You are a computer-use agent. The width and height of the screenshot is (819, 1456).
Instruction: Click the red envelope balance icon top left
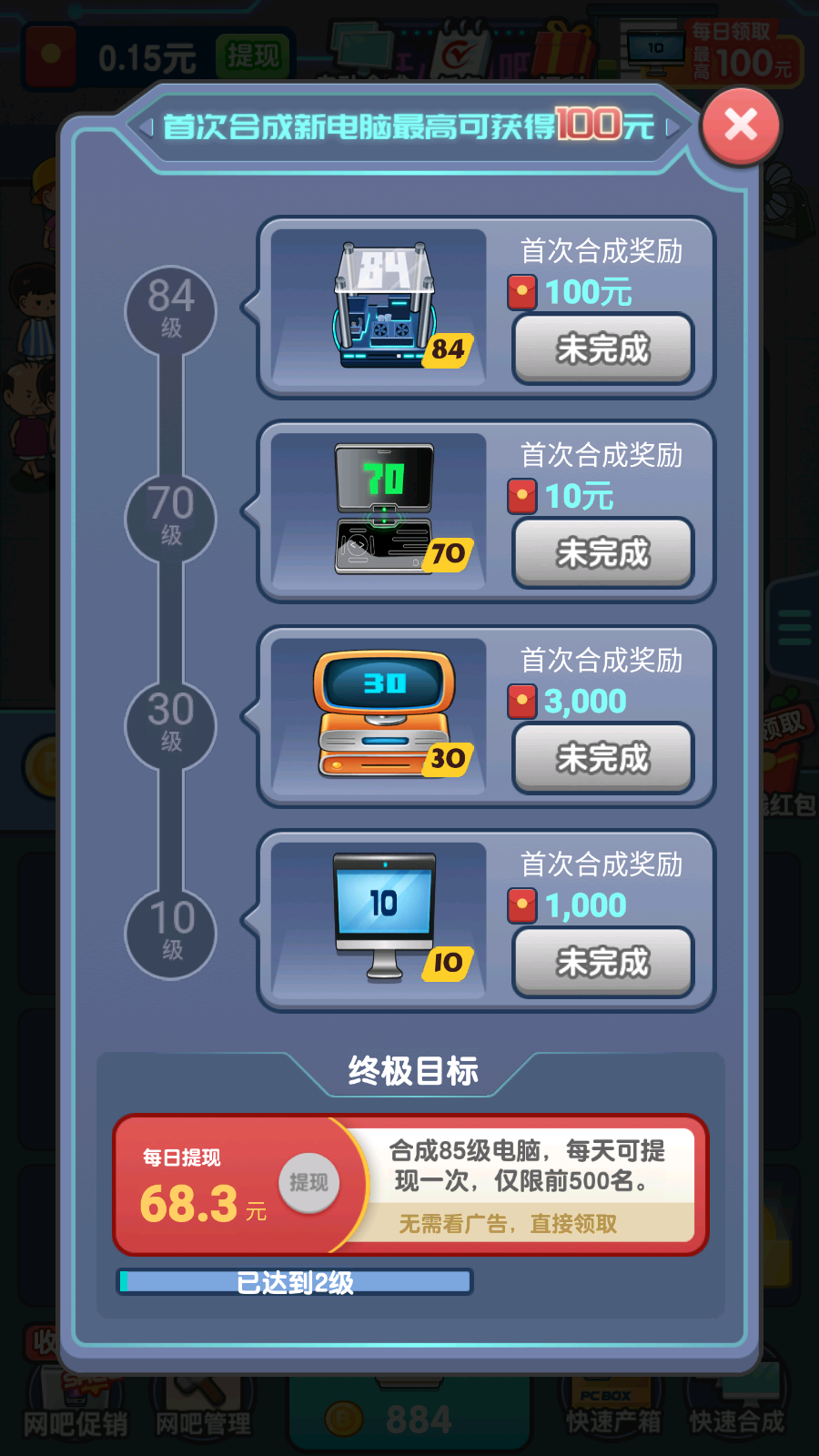tap(50, 55)
